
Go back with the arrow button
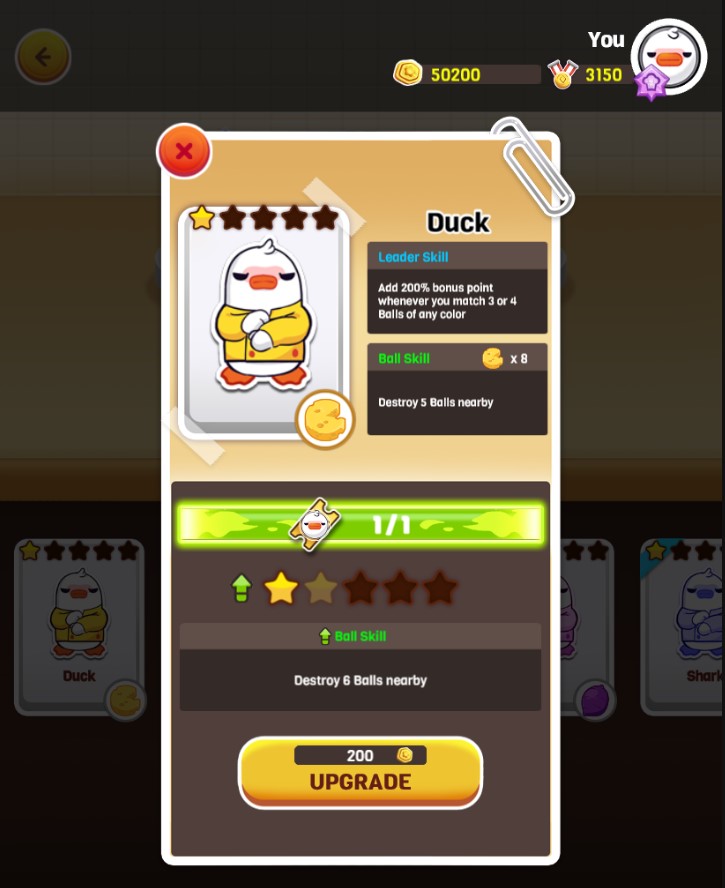coord(43,57)
